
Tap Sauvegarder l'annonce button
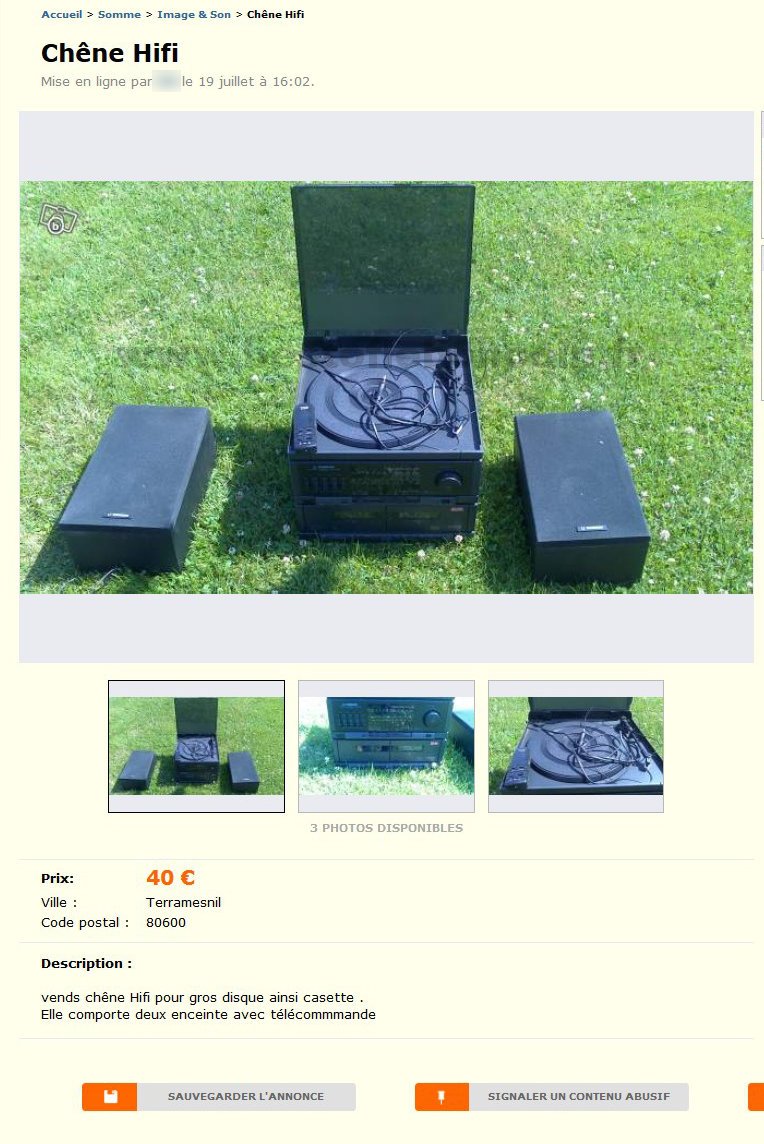click(219, 1097)
